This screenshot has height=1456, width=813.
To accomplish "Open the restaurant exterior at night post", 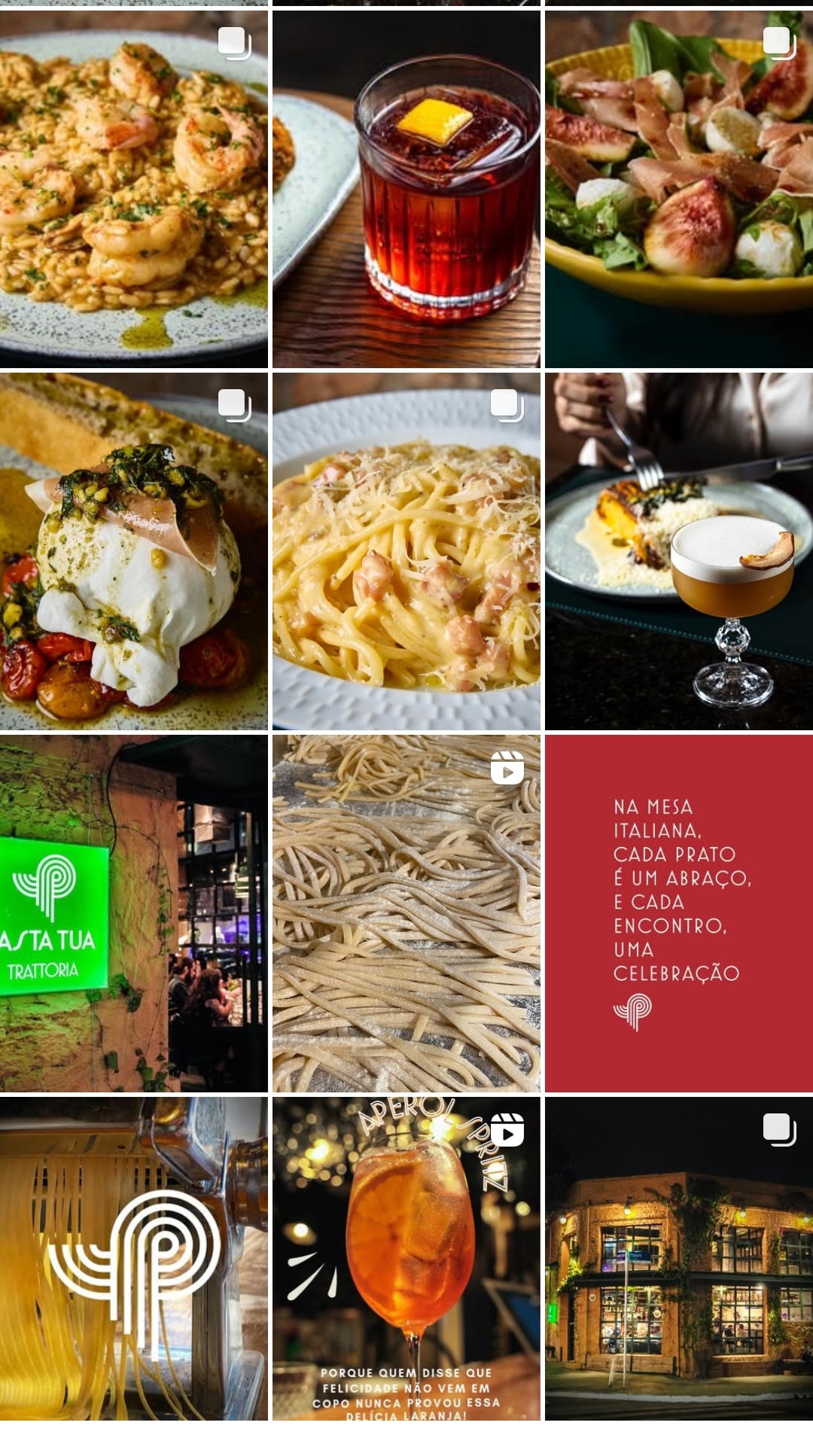I will 678,1258.
